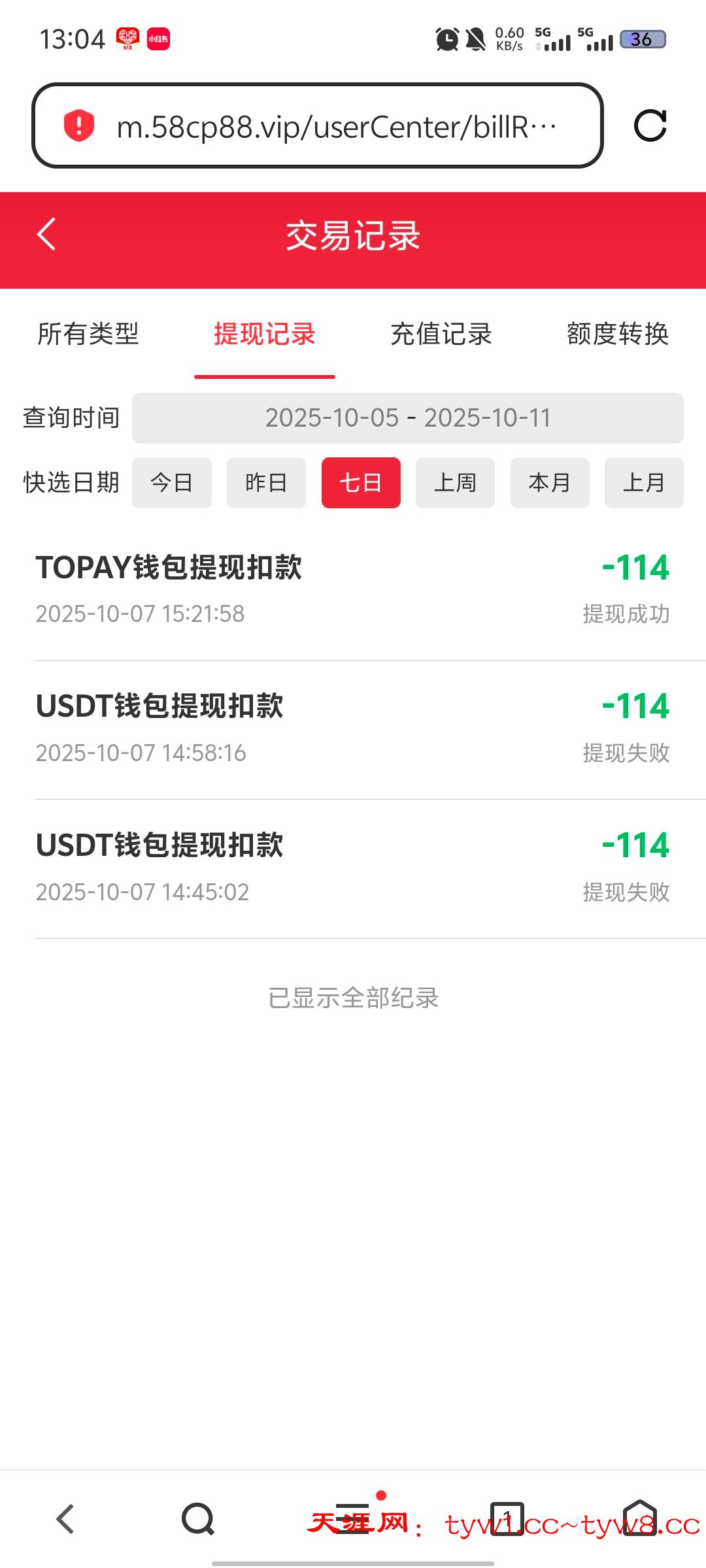The height and width of the screenshot is (1568, 706).
Task: Tap the browser back arrow
Action: [65, 1518]
